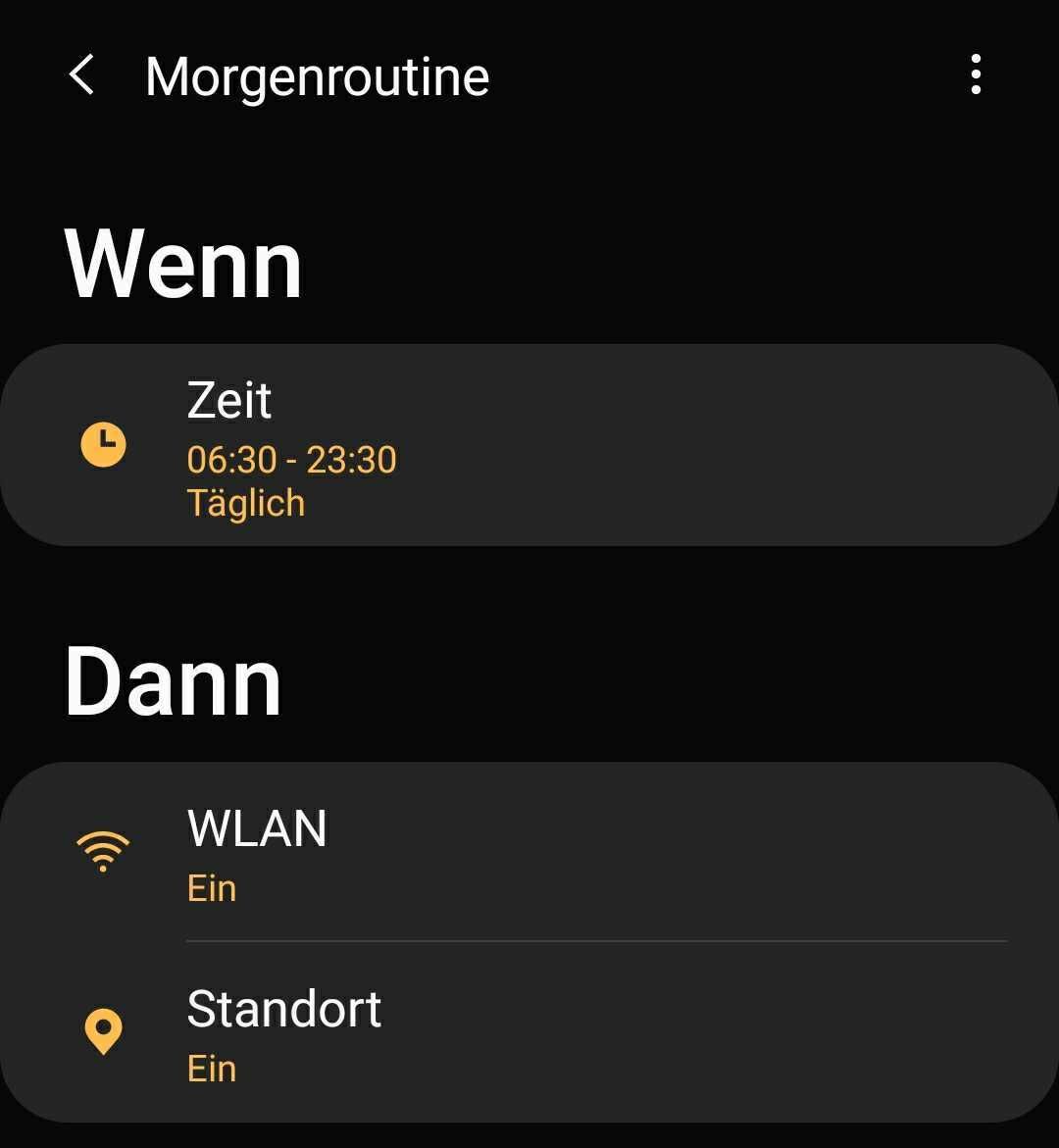The image size is (1059, 1148).
Task: Open the Zeit condition 06:30 - 23:30
Action: [x=529, y=446]
